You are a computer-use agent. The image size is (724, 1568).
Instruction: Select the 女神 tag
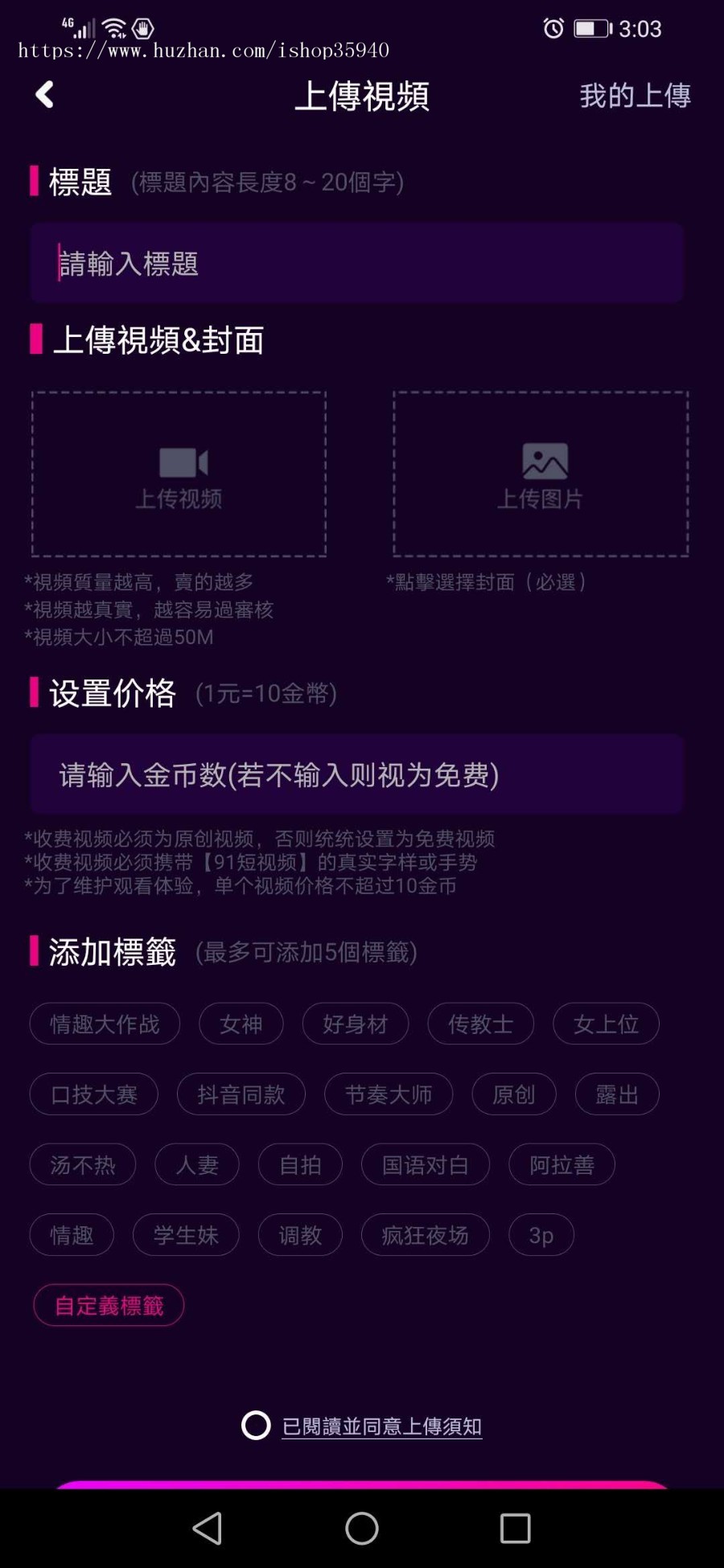point(241,1024)
